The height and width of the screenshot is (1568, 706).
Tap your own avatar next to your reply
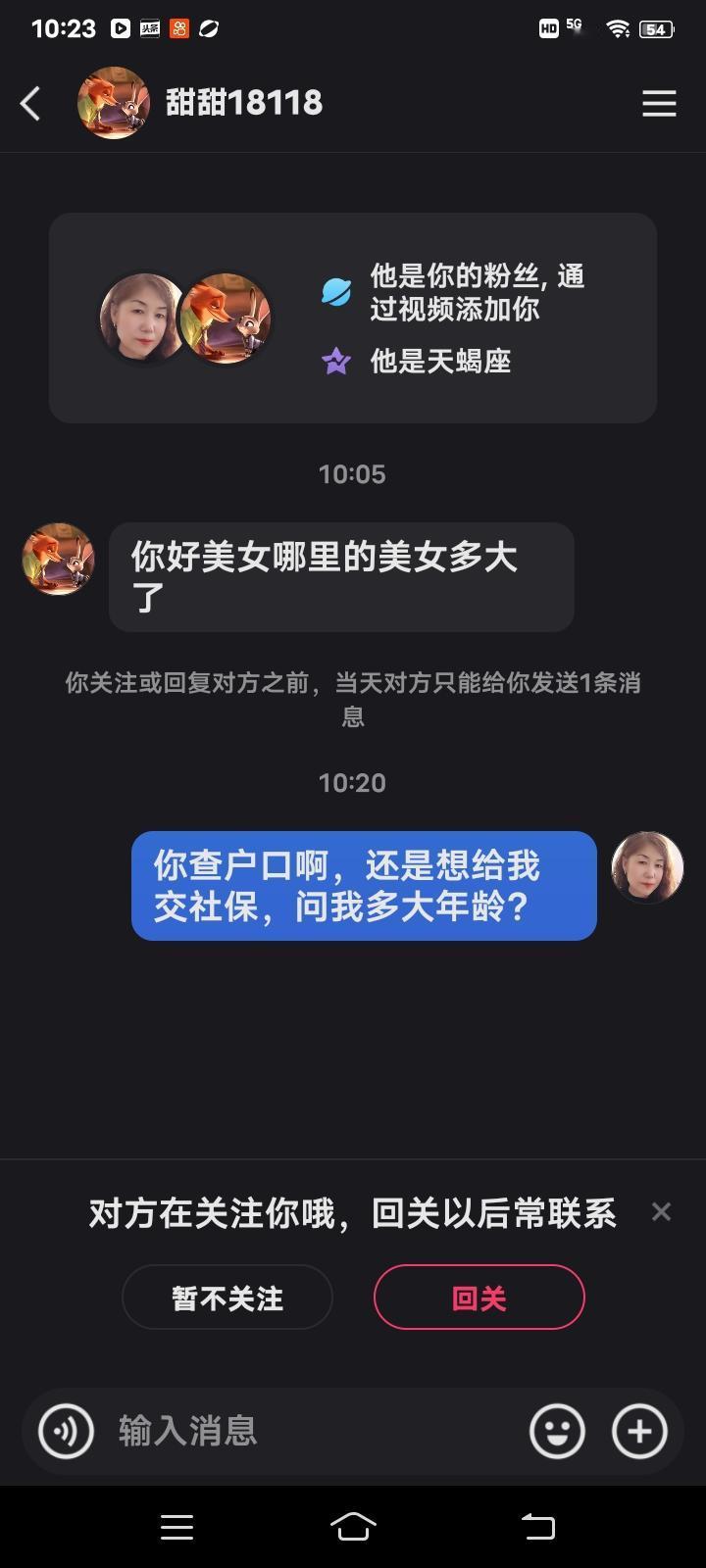pyautogui.click(x=647, y=866)
